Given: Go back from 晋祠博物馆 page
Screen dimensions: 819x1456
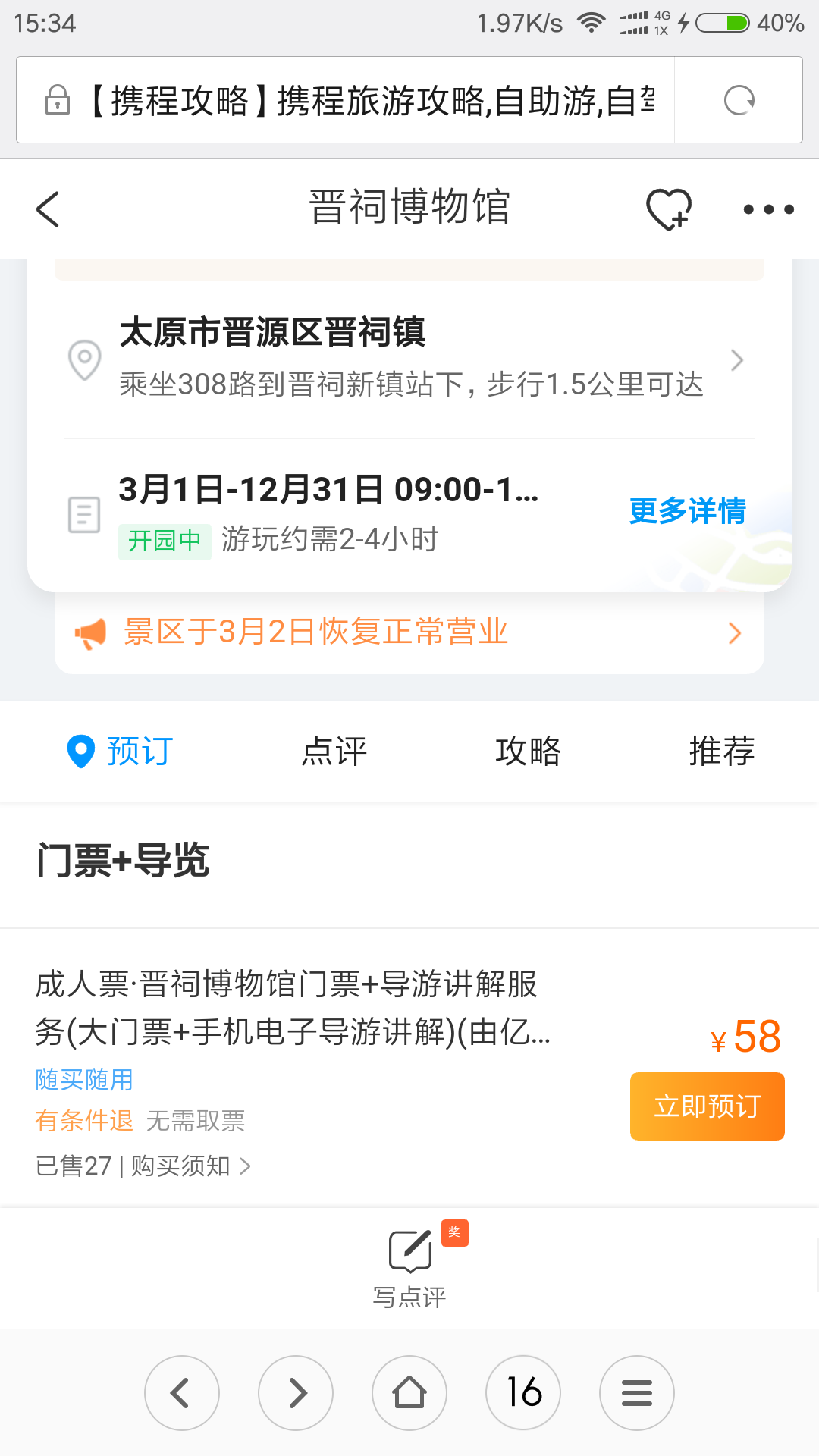Looking at the screenshot, I should click(x=48, y=209).
